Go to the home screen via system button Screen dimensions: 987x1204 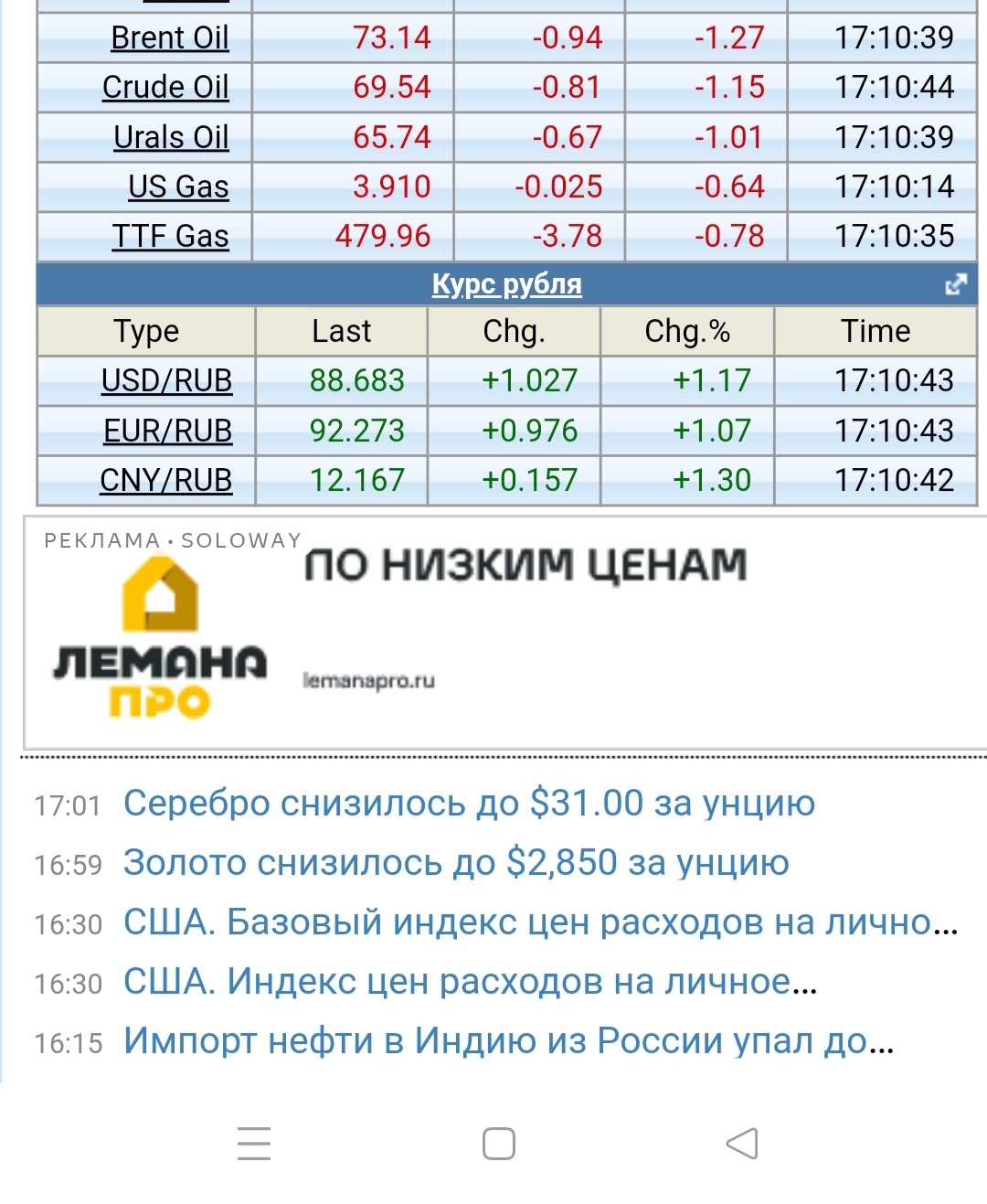tap(499, 1144)
